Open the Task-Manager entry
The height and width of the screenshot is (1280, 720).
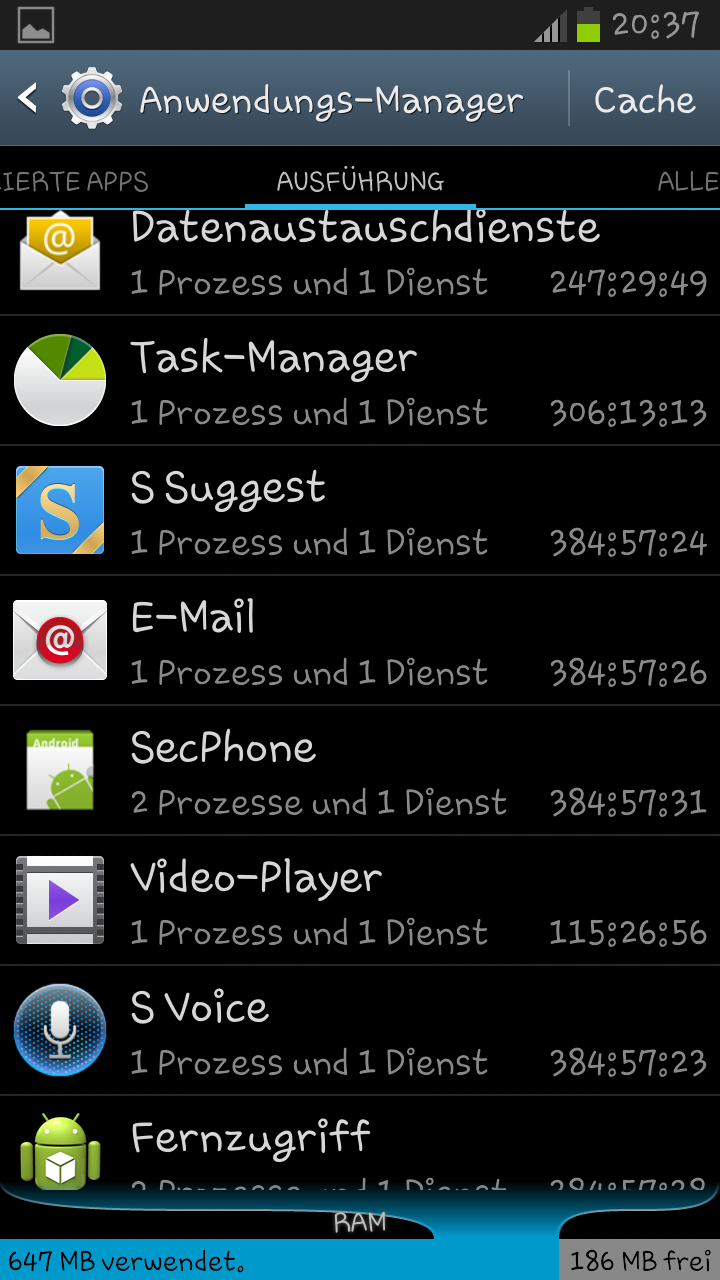360,381
